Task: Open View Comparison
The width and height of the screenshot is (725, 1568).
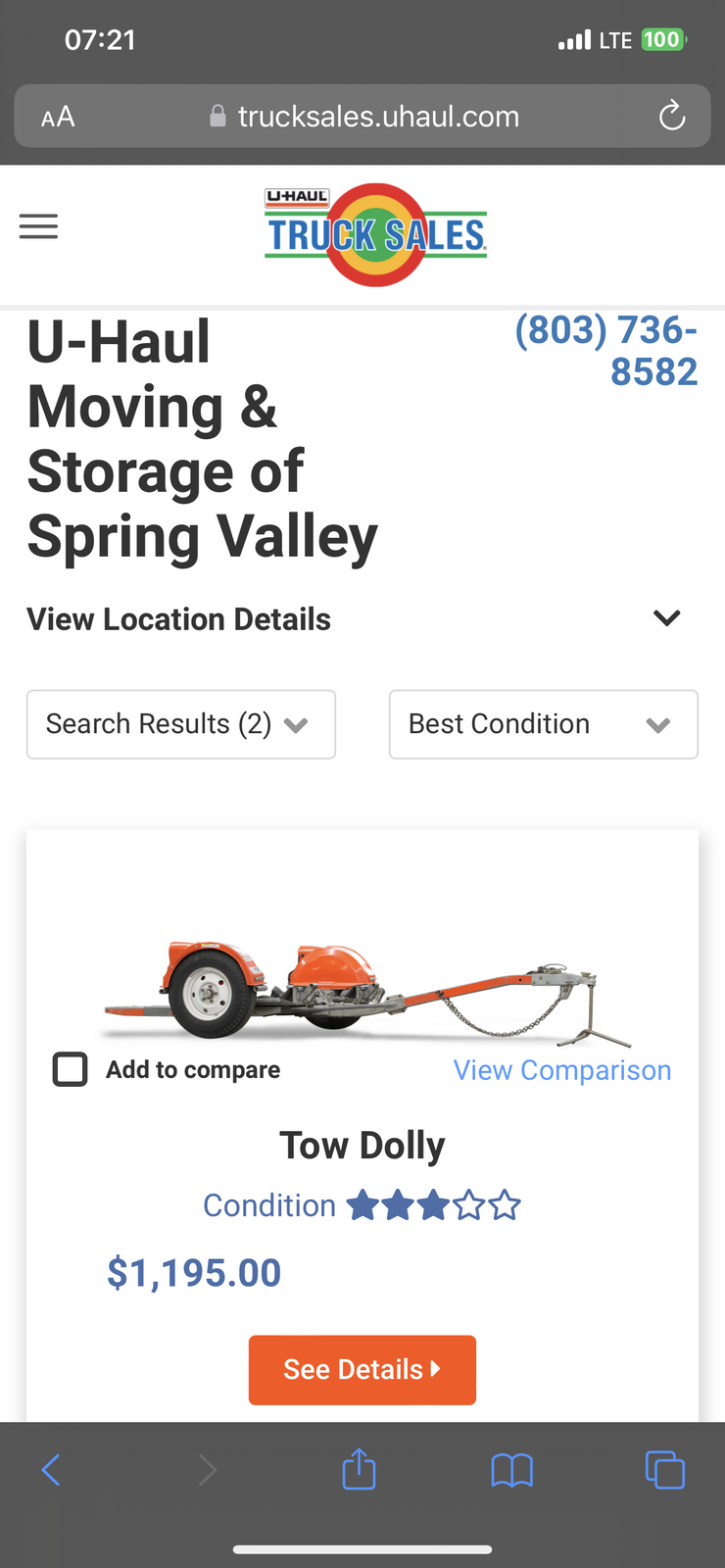Action: 561,1069
